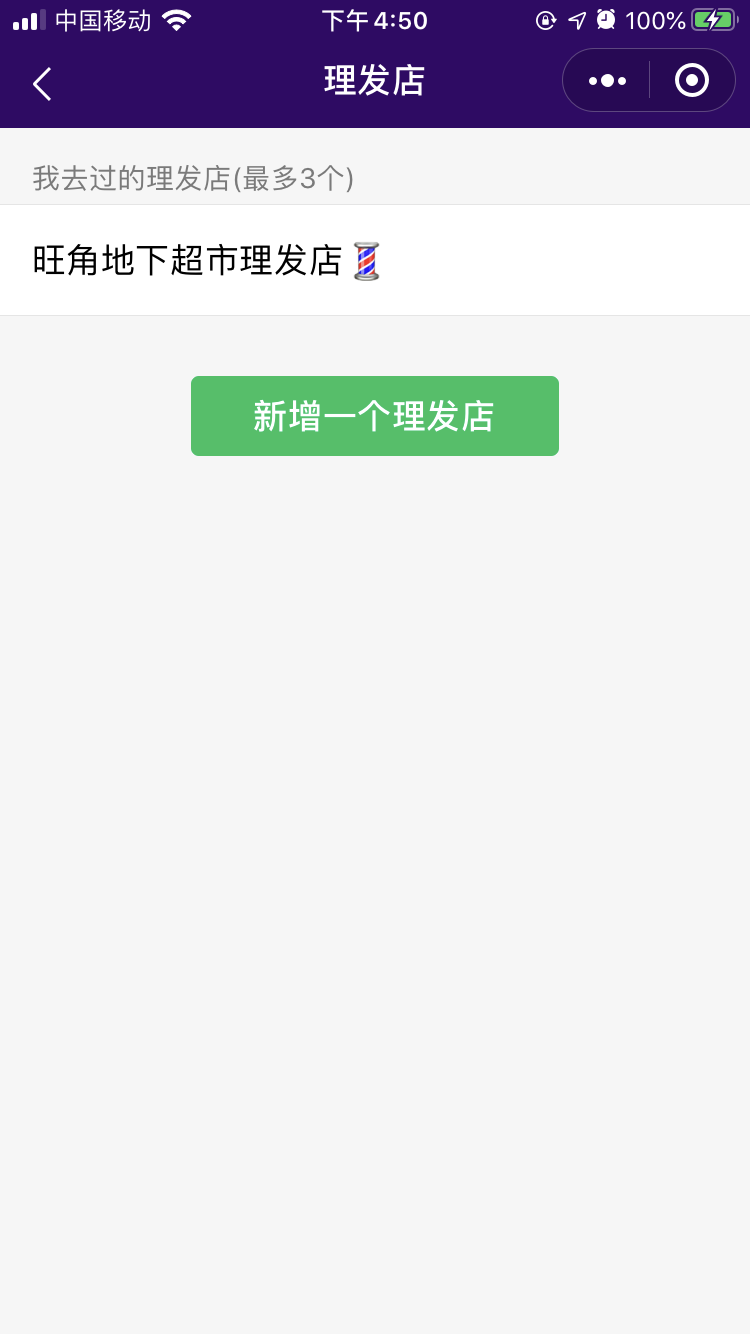Go back using the header arrow

pyautogui.click(x=42, y=84)
